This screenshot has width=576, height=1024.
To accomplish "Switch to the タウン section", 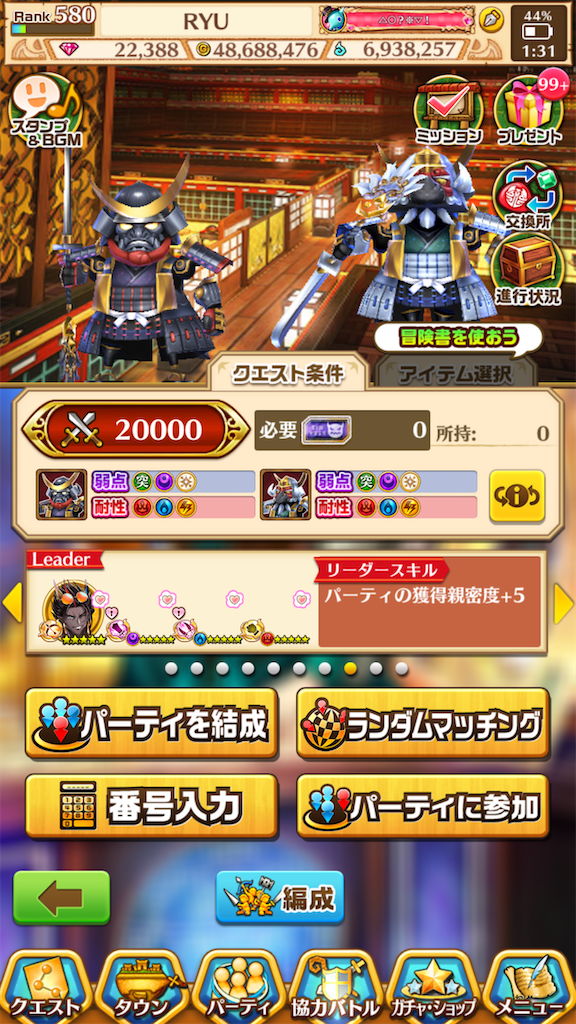I will tap(140, 987).
